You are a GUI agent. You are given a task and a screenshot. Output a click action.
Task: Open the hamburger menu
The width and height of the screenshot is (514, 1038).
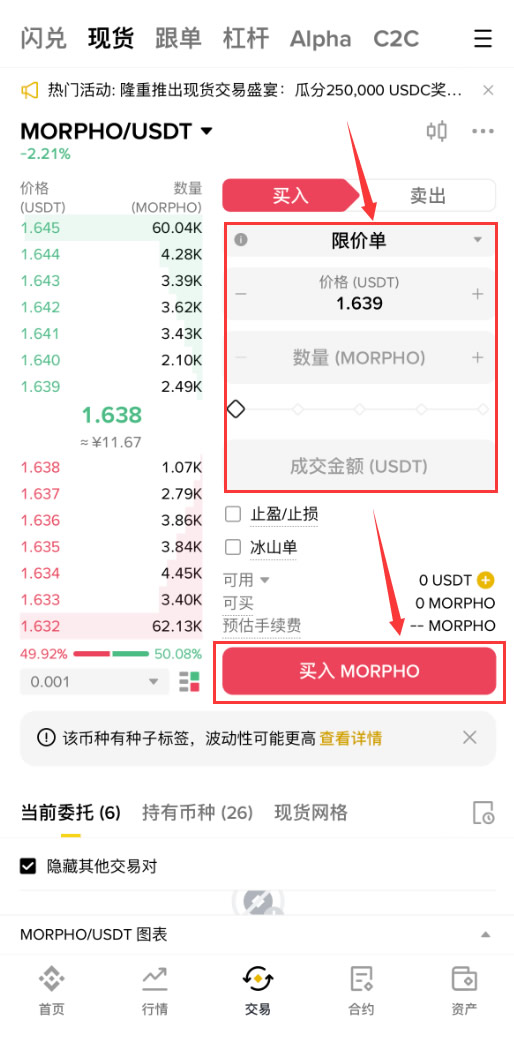[x=483, y=38]
